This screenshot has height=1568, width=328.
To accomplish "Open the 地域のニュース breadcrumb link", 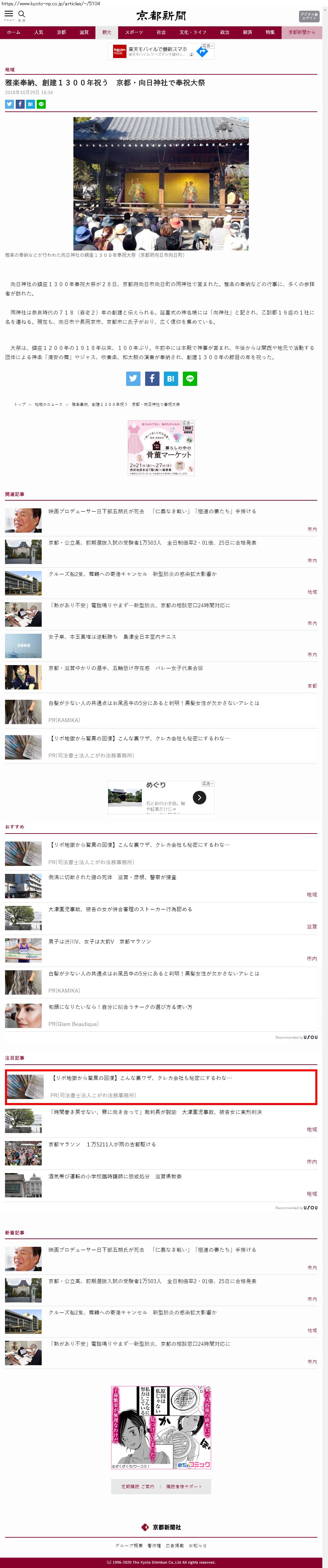I will click(x=48, y=404).
